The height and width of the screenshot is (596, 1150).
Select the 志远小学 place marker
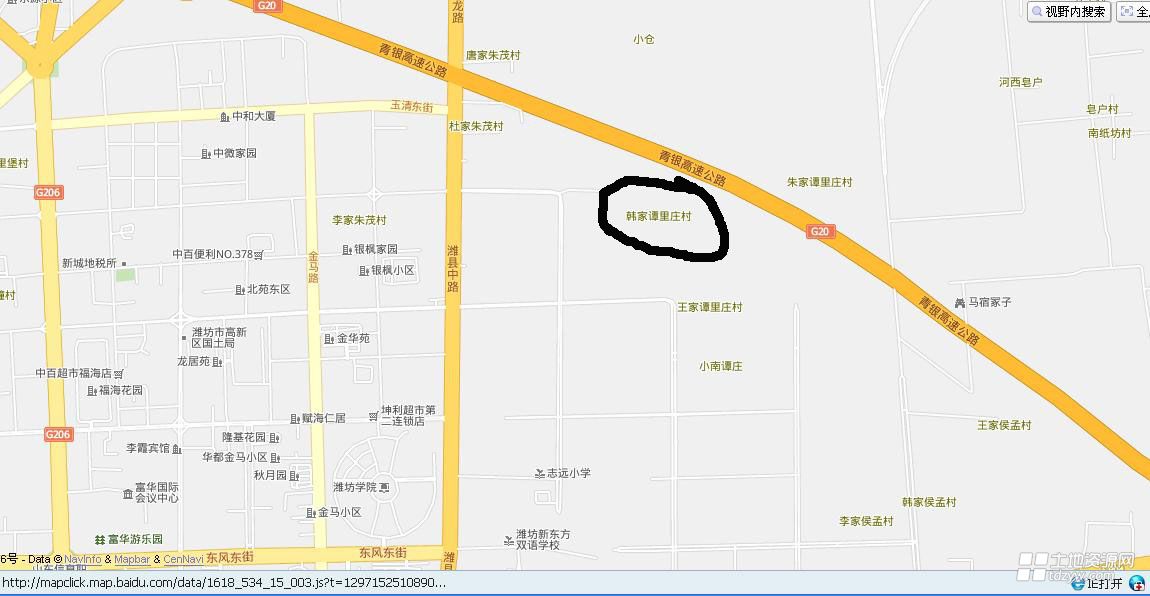point(539,473)
